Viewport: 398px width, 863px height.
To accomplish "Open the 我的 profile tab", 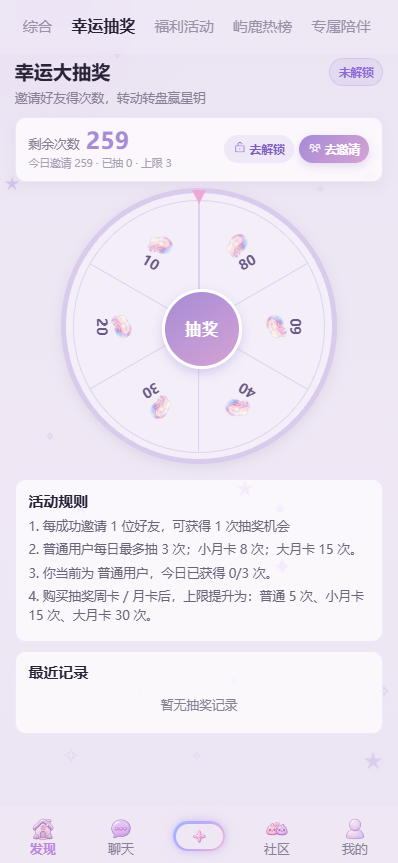I will (x=355, y=837).
